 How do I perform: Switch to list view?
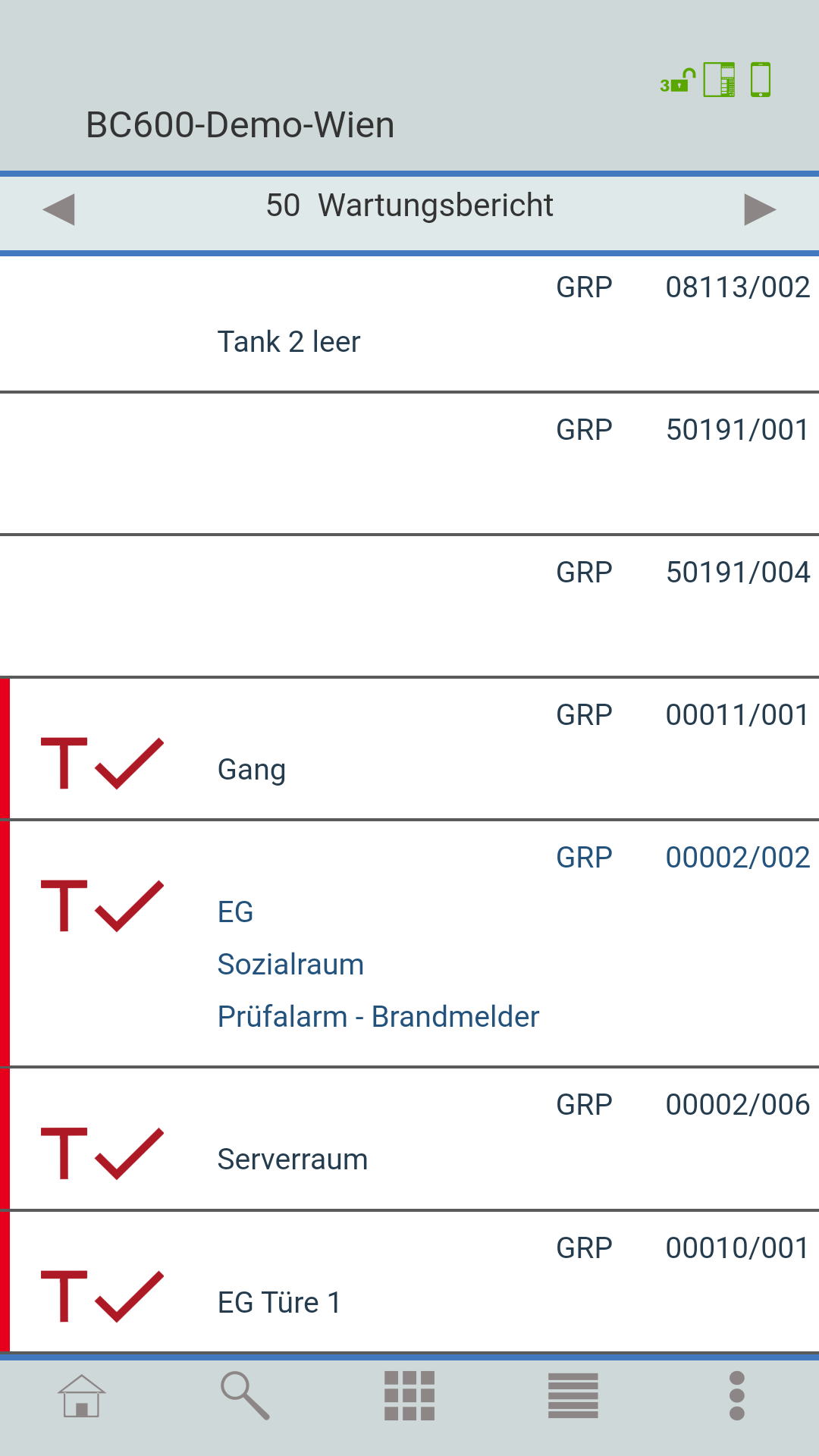click(x=573, y=1395)
